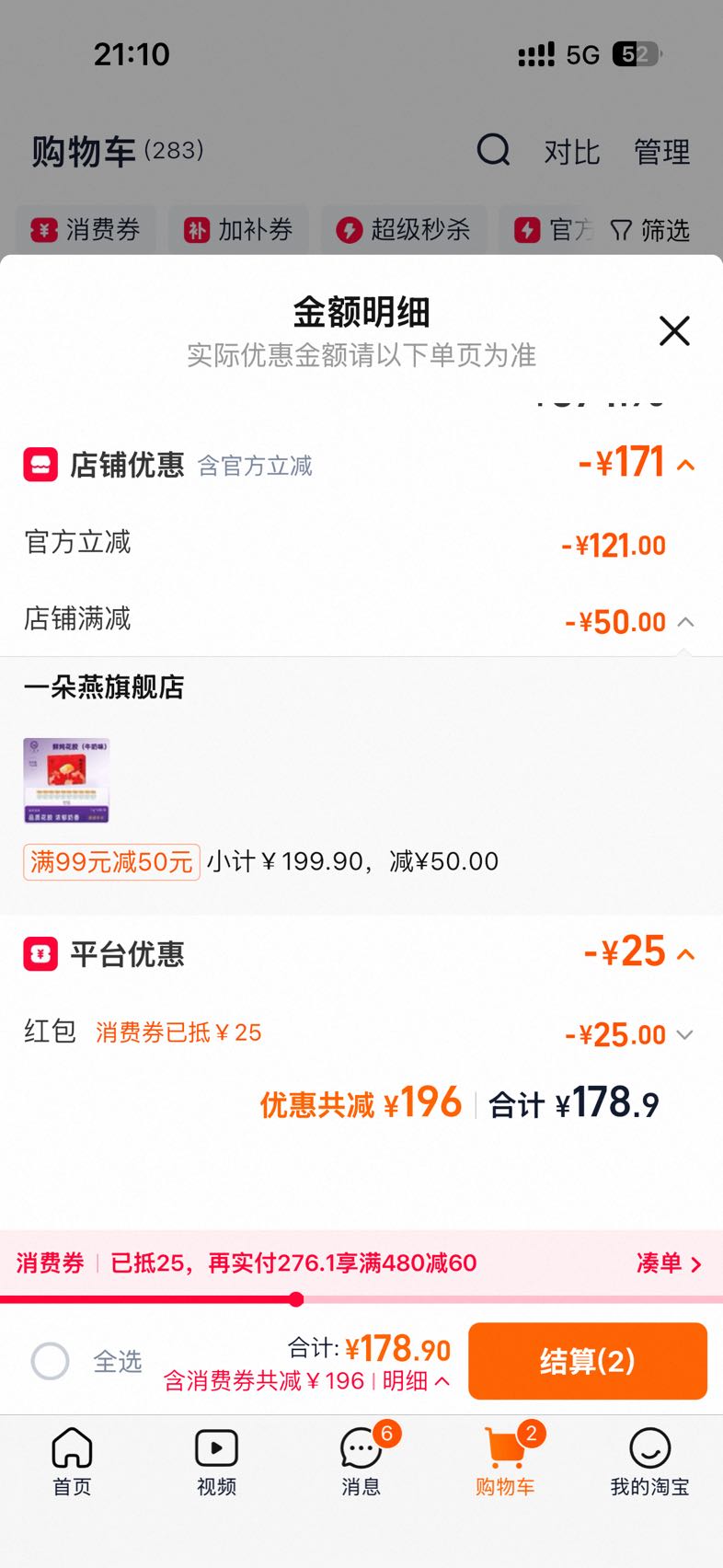Collapse the 店铺优惠 section
Viewport: 723px width, 1568px height.
pyautogui.click(x=686, y=465)
